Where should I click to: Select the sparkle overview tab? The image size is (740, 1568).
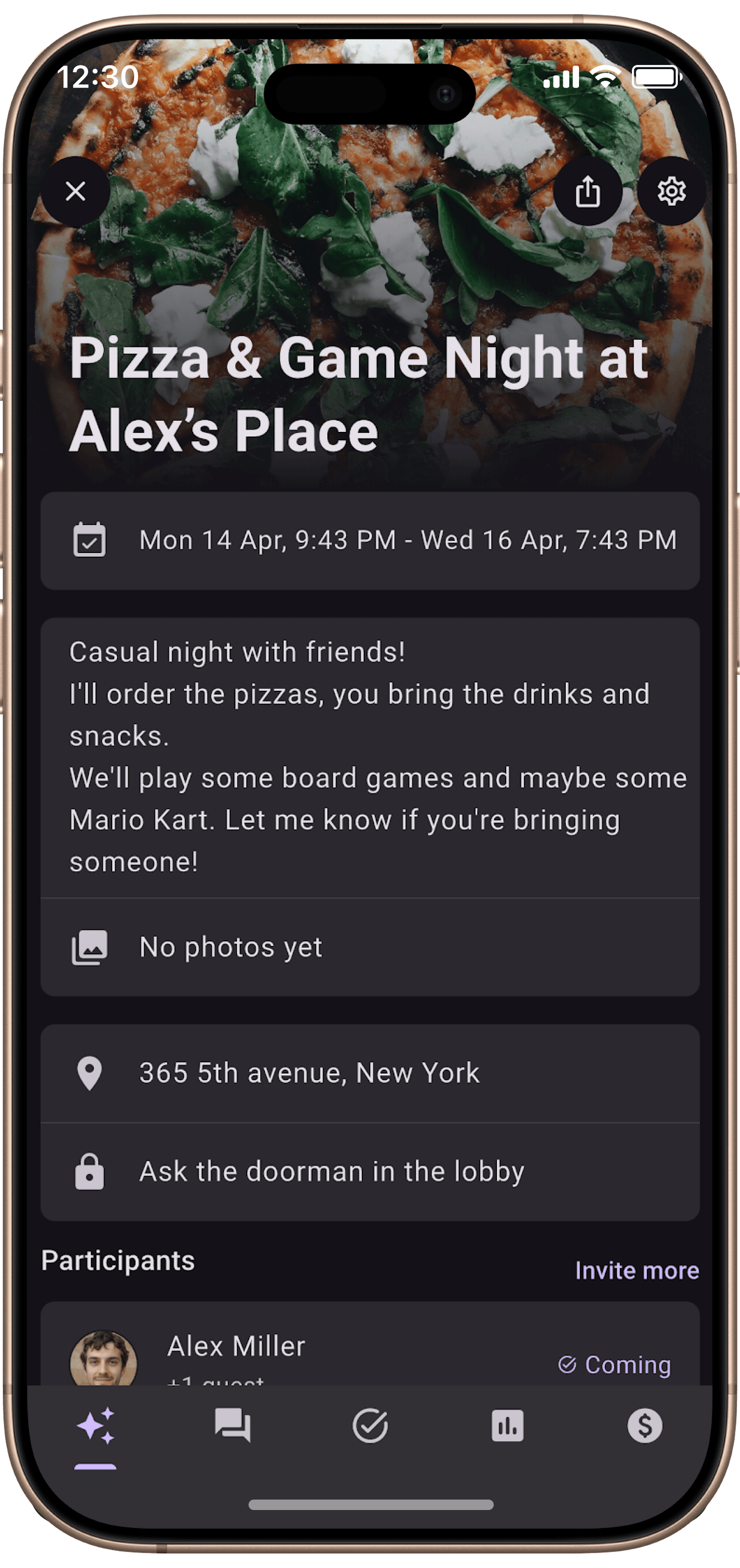tap(96, 1426)
